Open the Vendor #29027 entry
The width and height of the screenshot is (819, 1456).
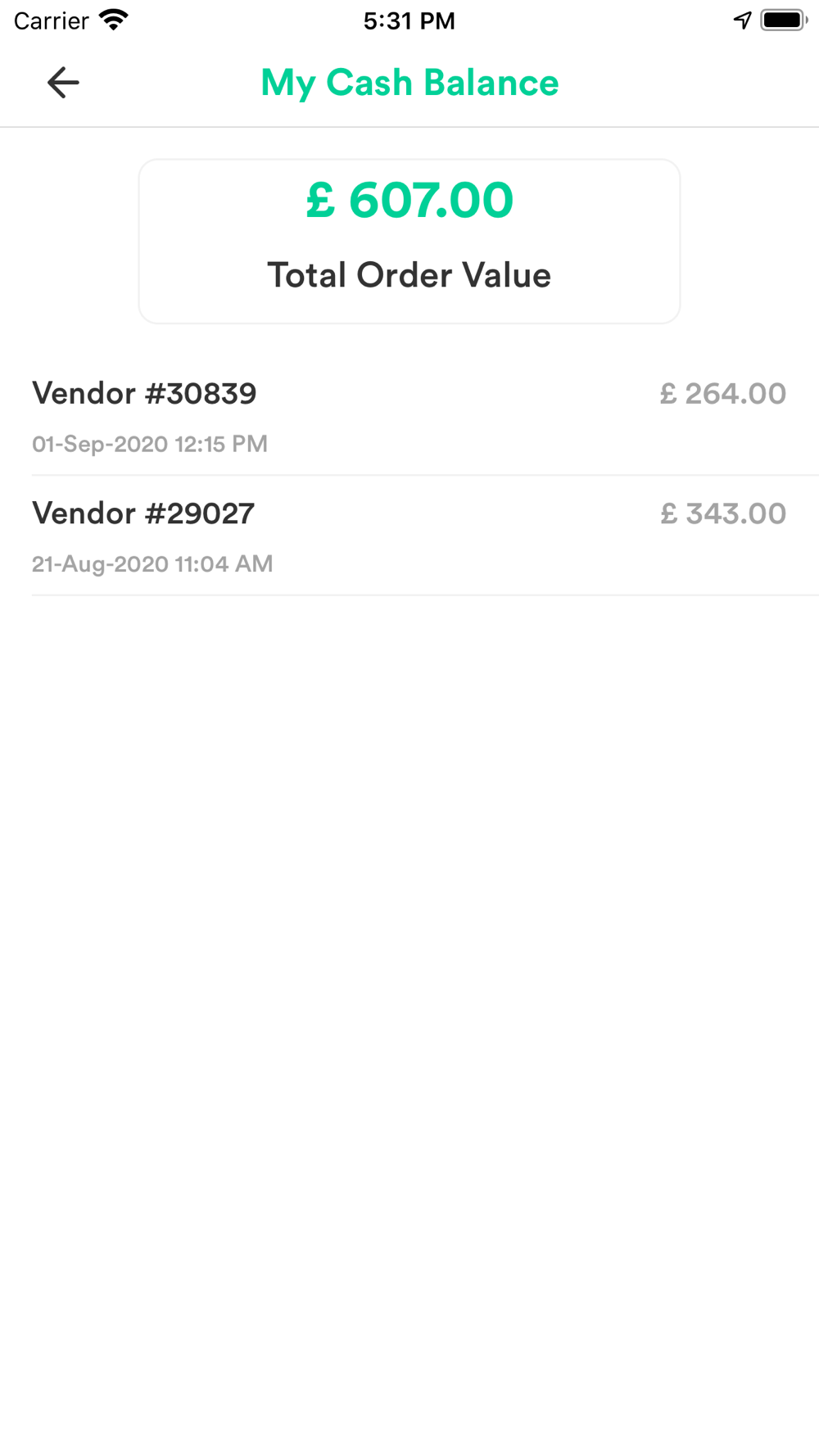[x=409, y=536]
